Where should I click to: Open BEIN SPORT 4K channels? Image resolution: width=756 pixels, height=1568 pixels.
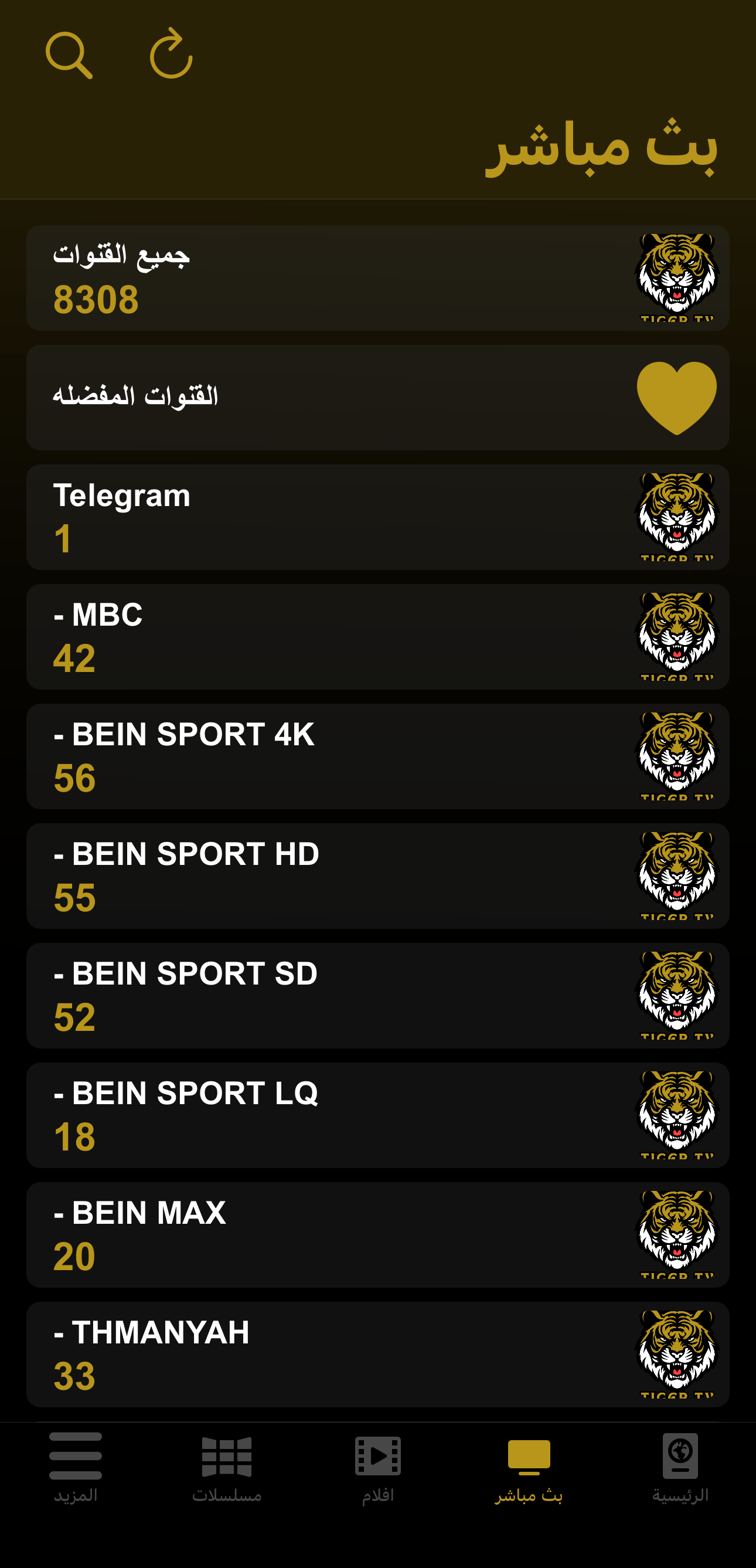point(377,756)
